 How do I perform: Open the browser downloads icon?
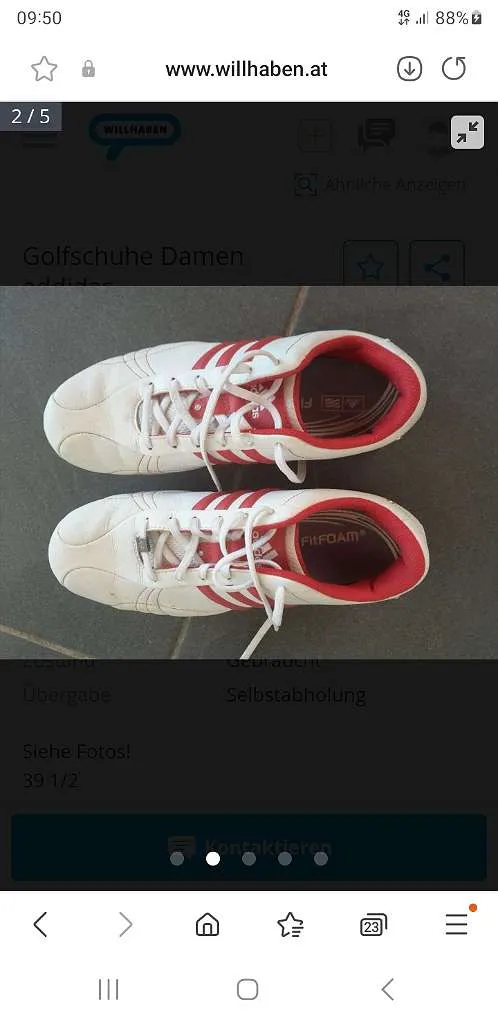click(x=409, y=69)
